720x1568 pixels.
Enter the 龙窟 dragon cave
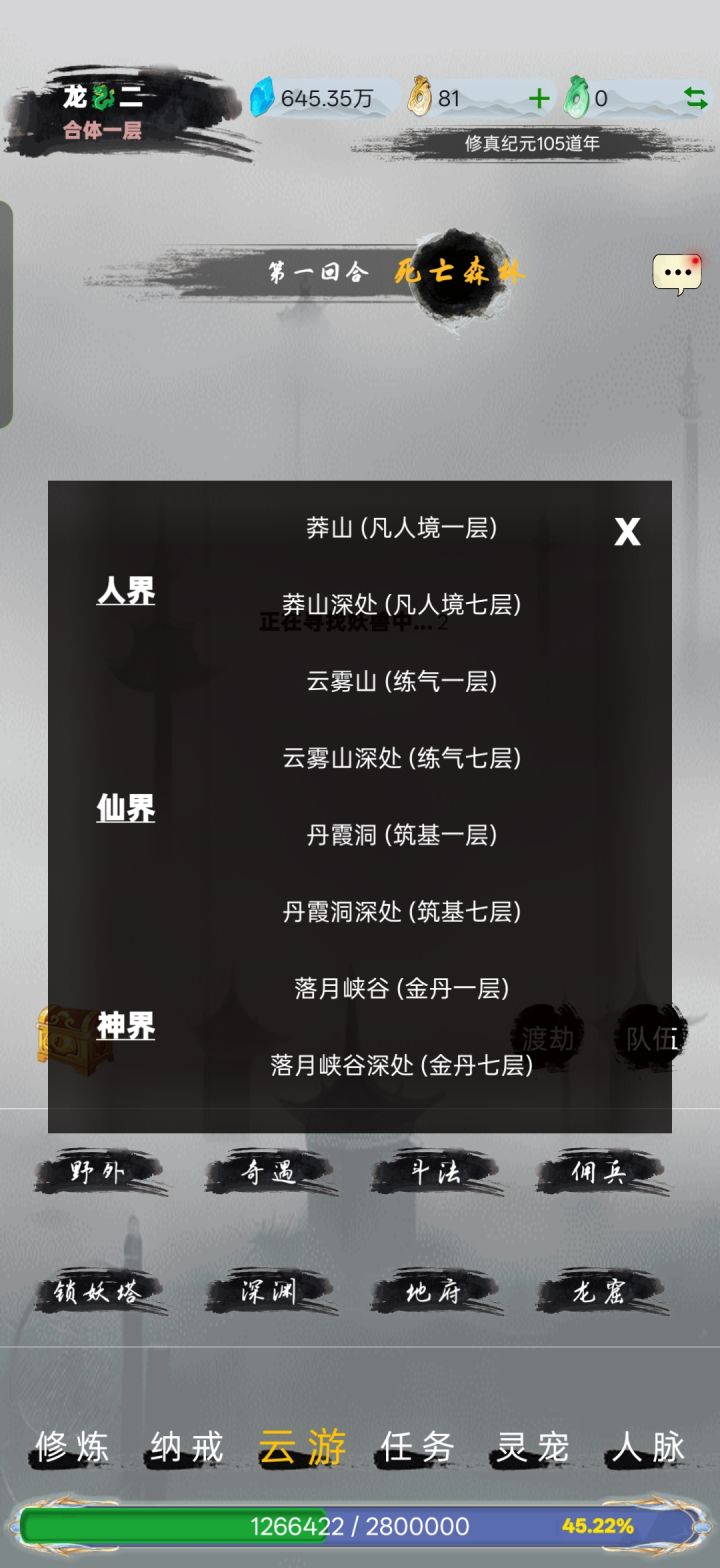pos(600,1293)
